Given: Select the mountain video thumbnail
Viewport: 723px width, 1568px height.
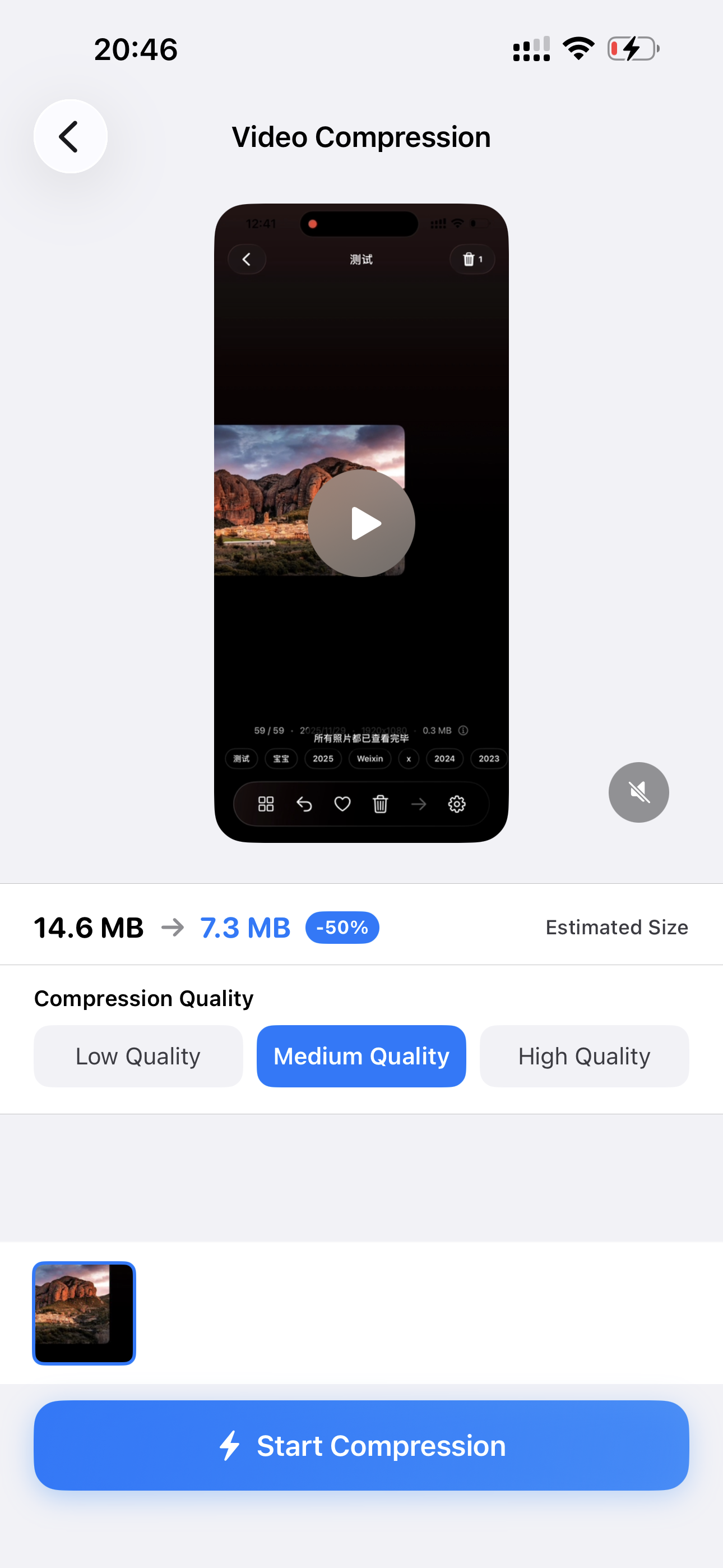Looking at the screenshot, I should point(84,1313).
